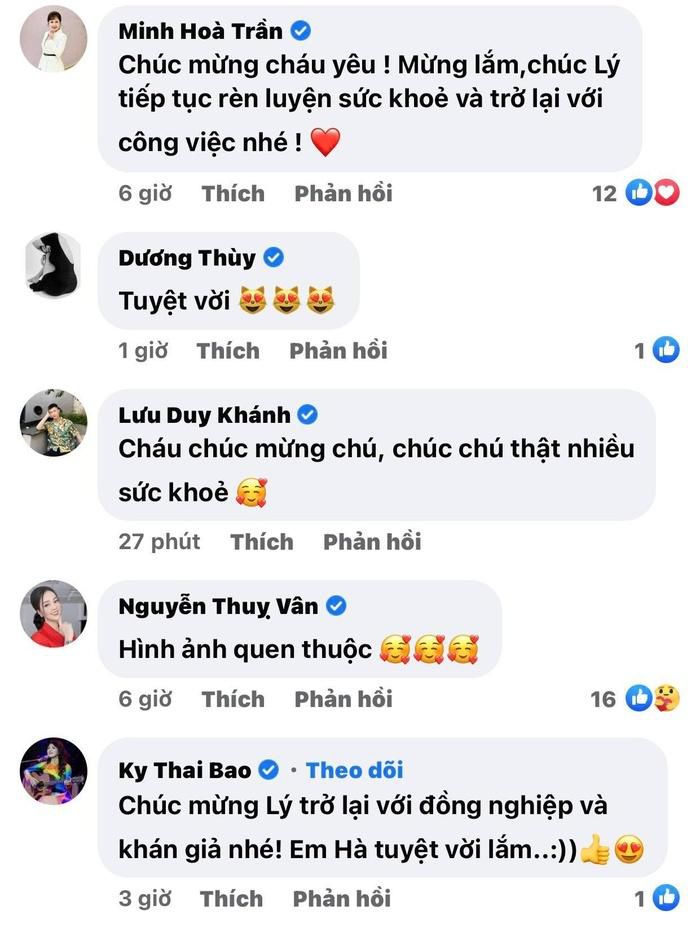
Task: Open Dương Thùy's profile picture
Action: pyautogui.click(x=53, y=263)
